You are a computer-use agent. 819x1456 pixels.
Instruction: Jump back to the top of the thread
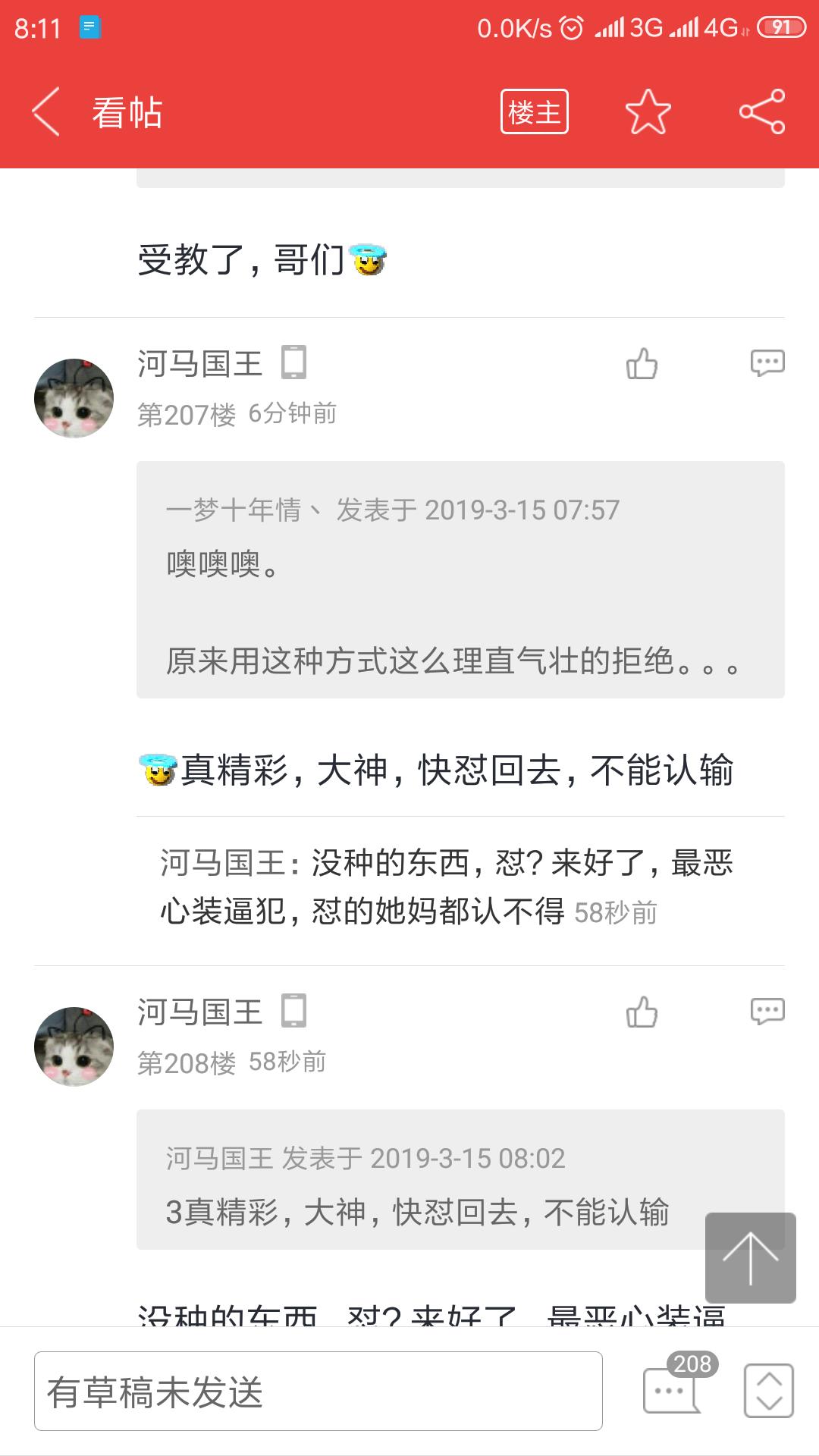(x=750, y=1258)
